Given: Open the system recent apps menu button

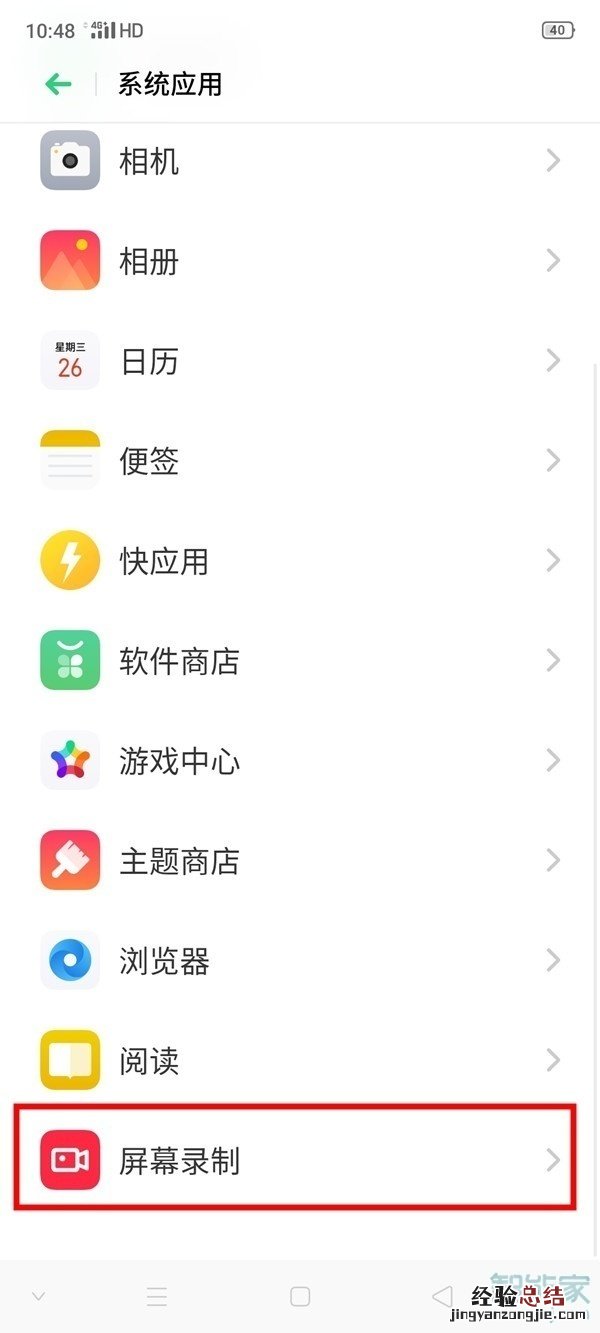Looking at the screenshot, I should click(x=157, y=1297).
